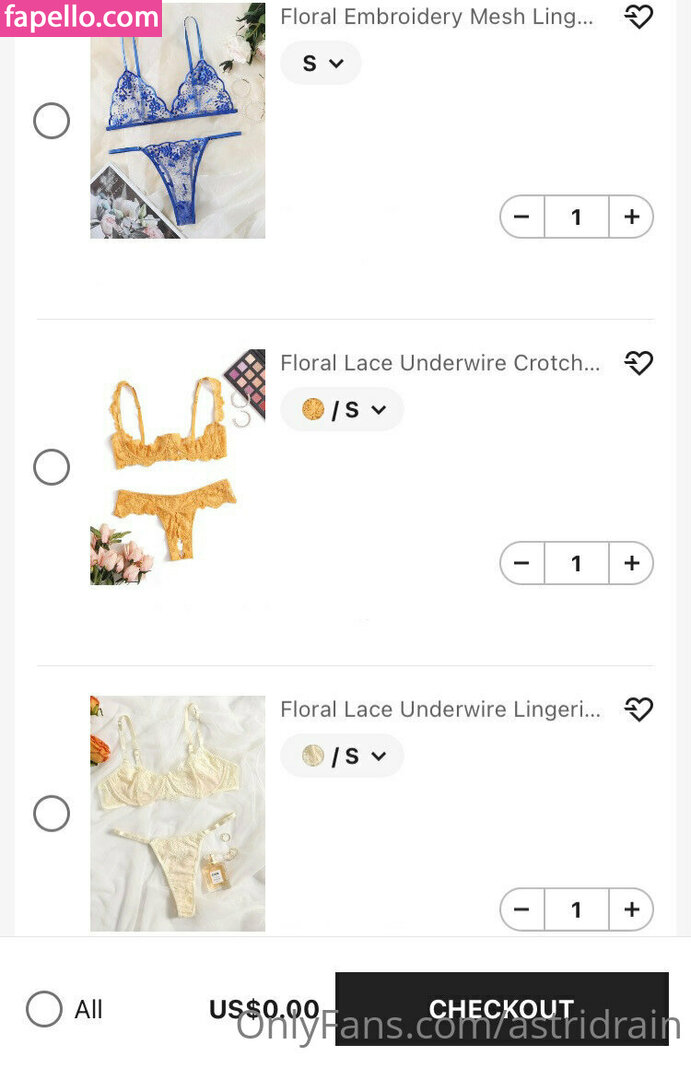This screenshot has height=1080, width=691.
Task: Move Floral Embroidery Mesh set to wishlist
Action: point(638,16)
